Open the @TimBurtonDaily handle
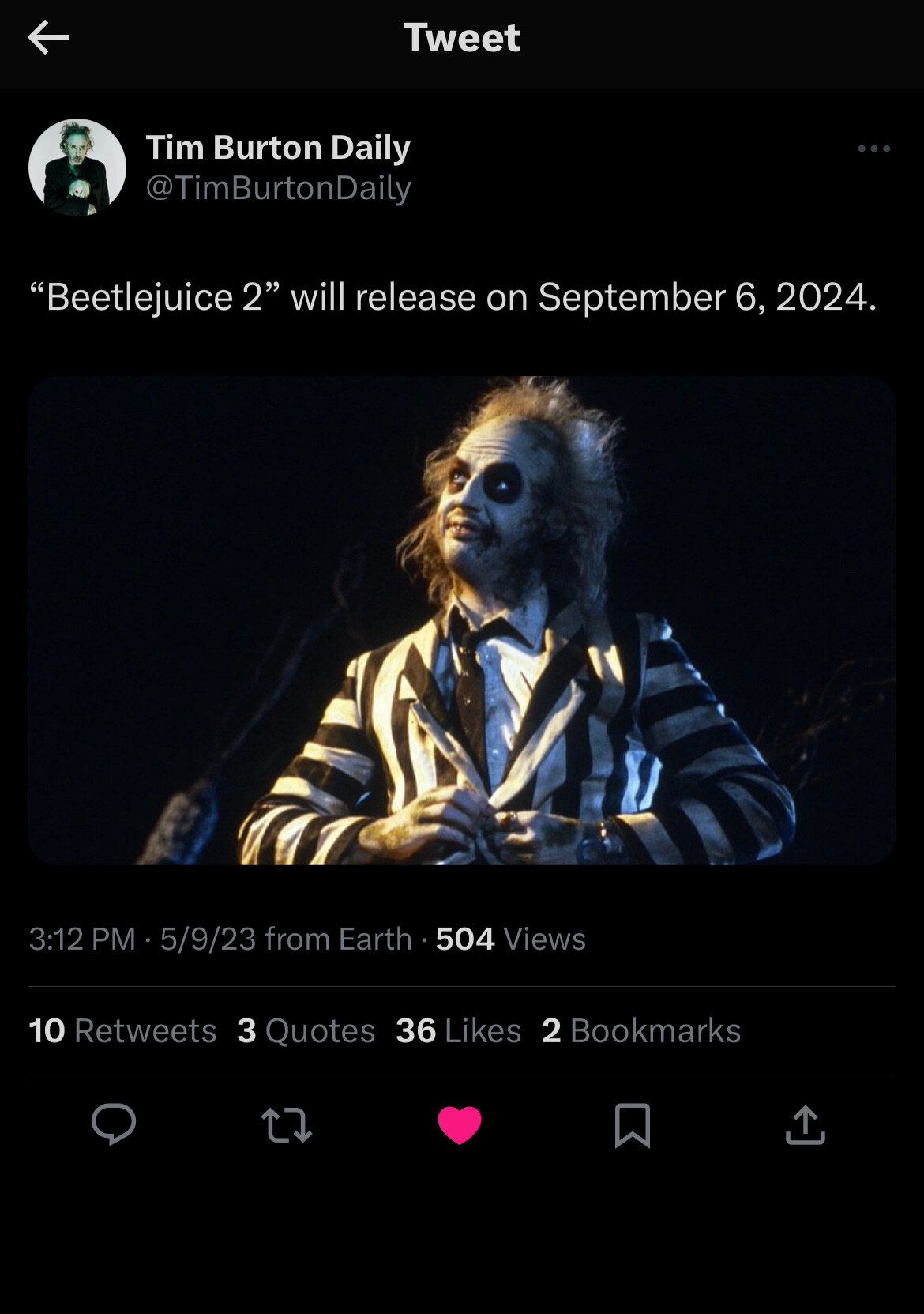 [278, 188]
